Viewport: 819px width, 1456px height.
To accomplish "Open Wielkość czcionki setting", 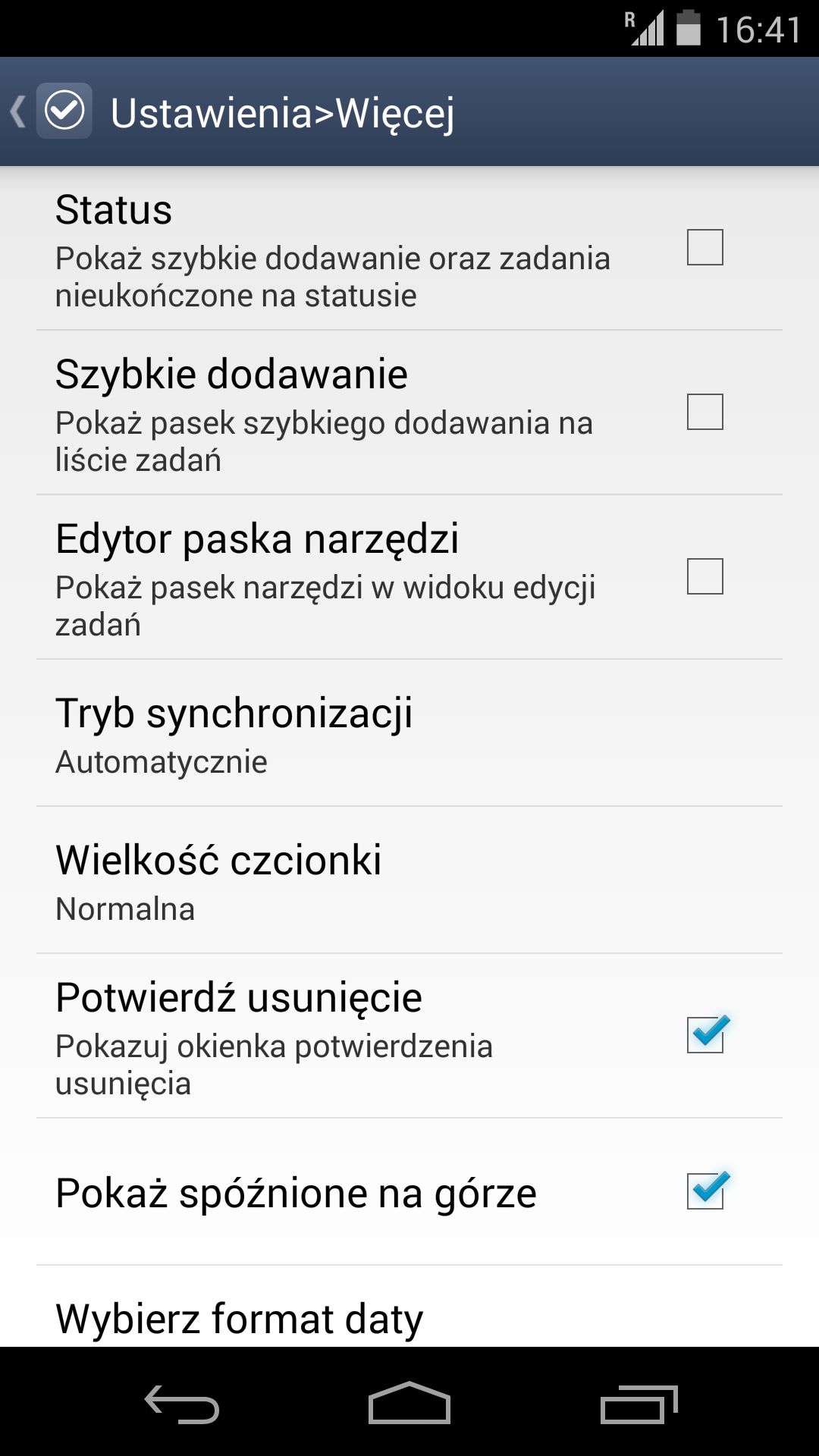I will click(x=409, y=880).
